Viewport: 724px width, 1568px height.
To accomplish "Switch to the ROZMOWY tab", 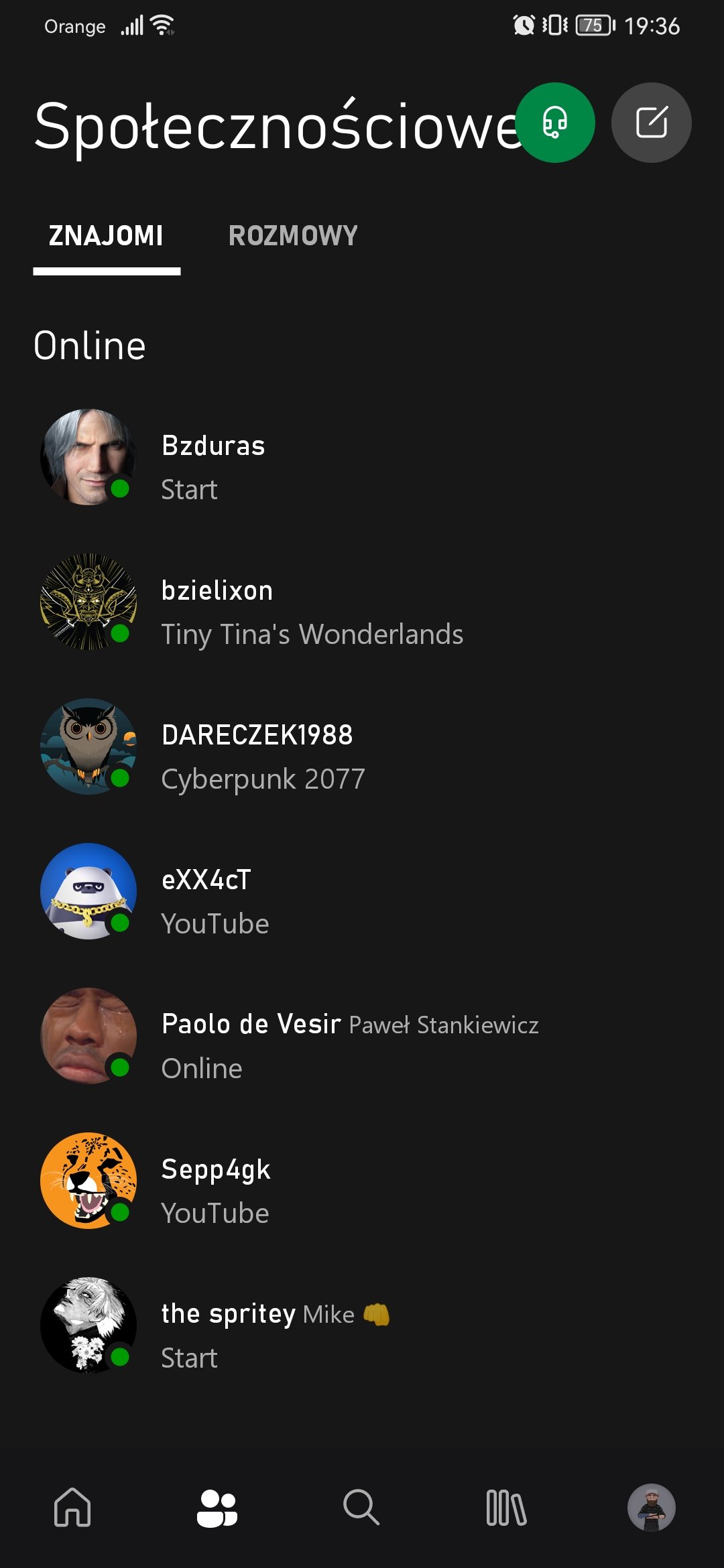I will (293, 236).
